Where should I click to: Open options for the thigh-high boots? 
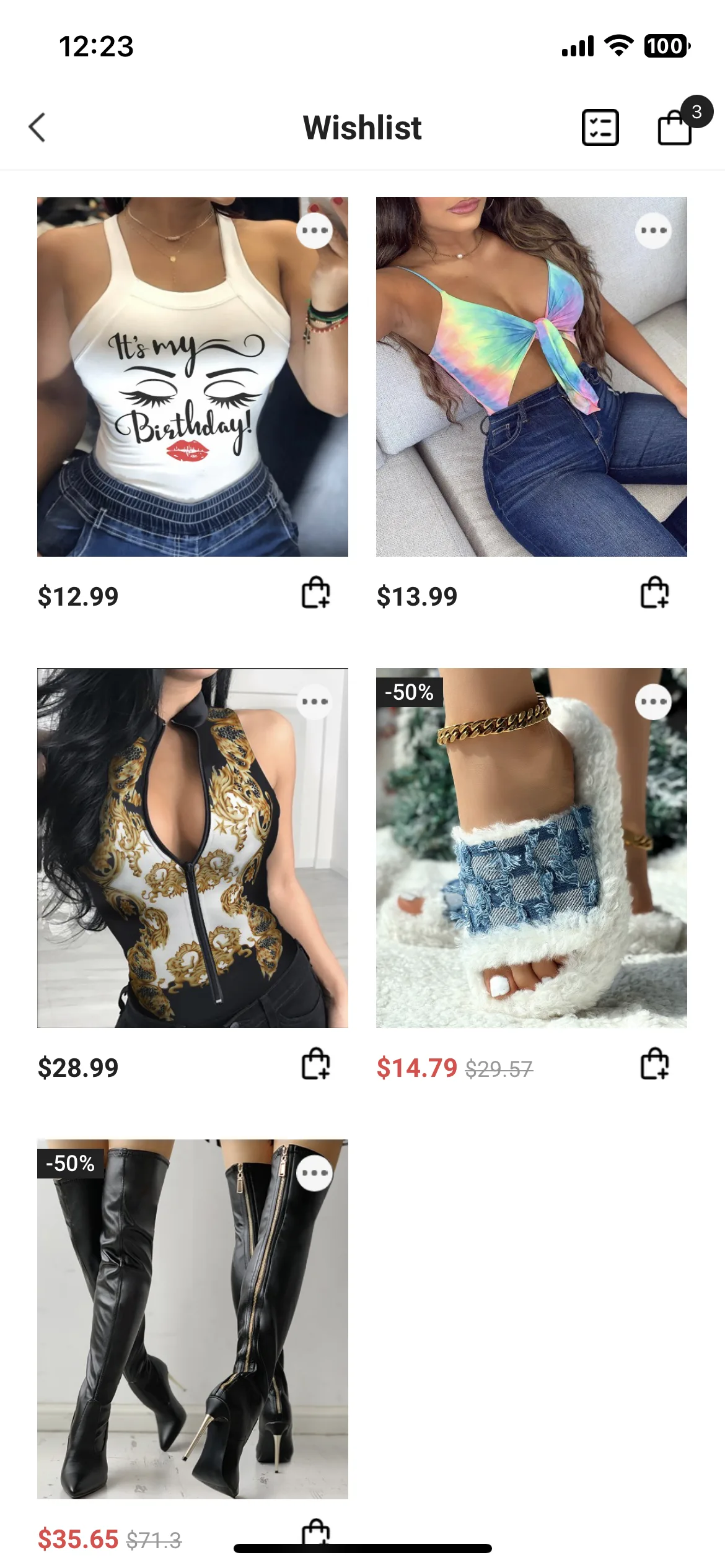[x=315, y=1173]
